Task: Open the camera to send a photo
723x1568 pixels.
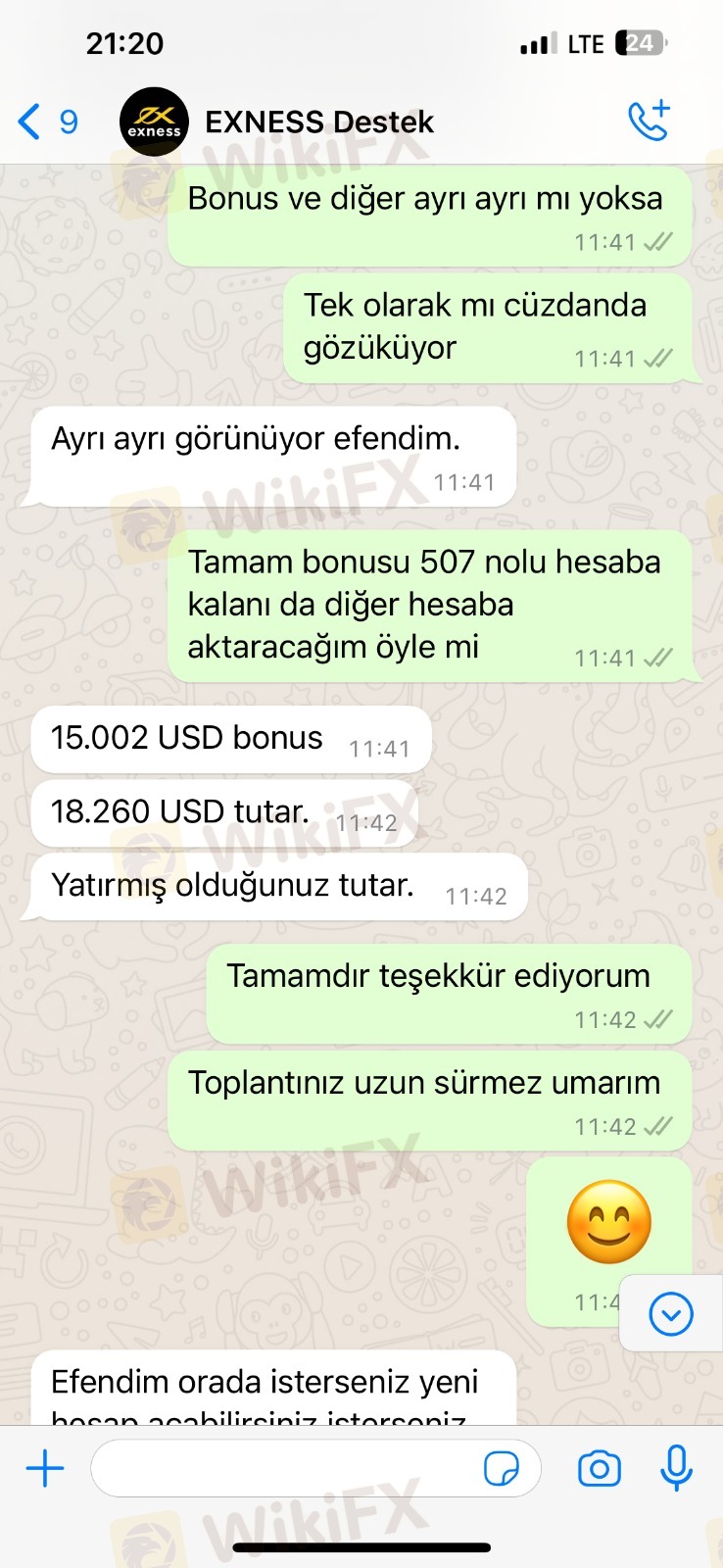Action: [599, 1468]
